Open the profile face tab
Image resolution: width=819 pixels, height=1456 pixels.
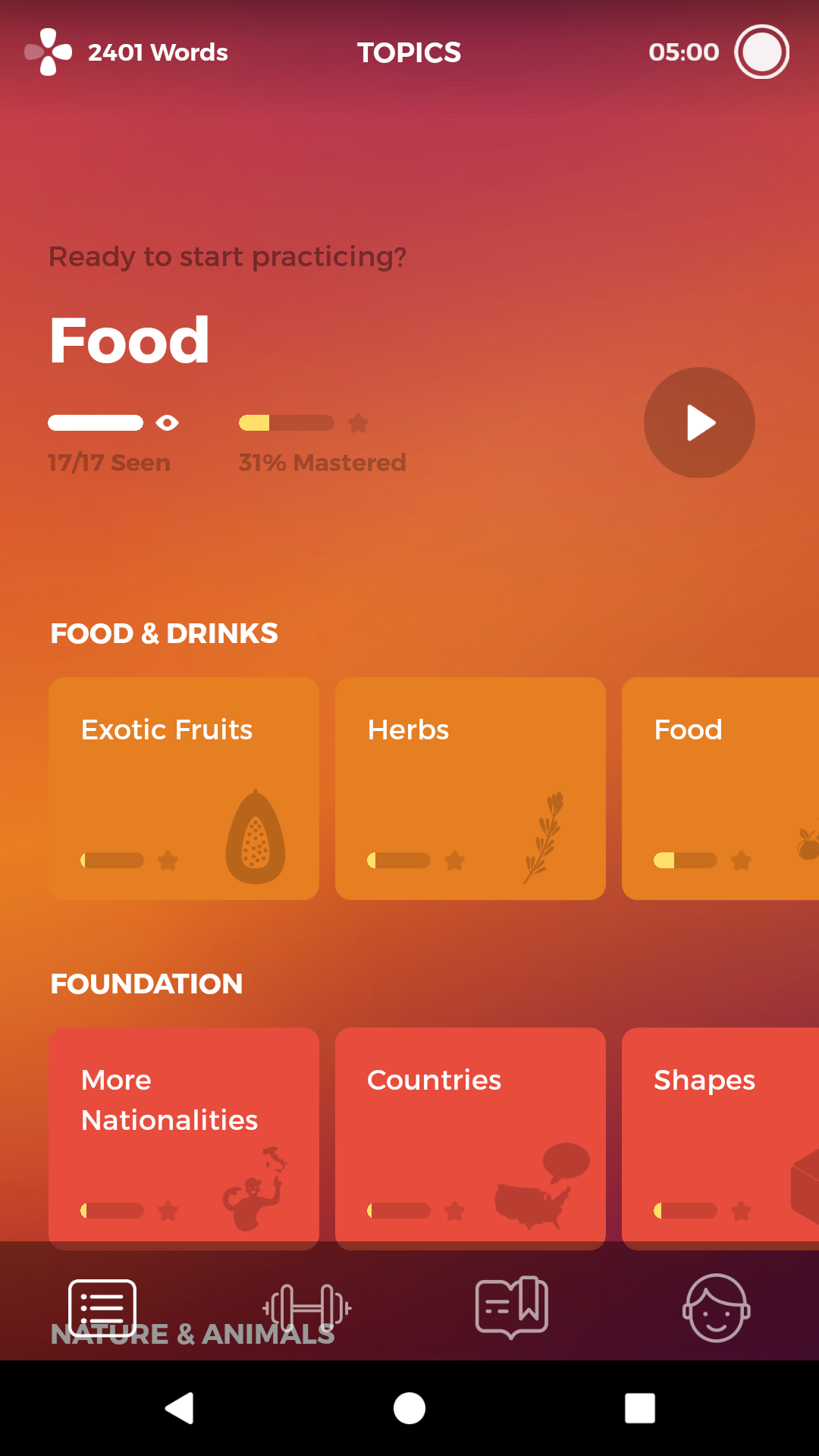pyautogui.click(x=717, y=1308)
